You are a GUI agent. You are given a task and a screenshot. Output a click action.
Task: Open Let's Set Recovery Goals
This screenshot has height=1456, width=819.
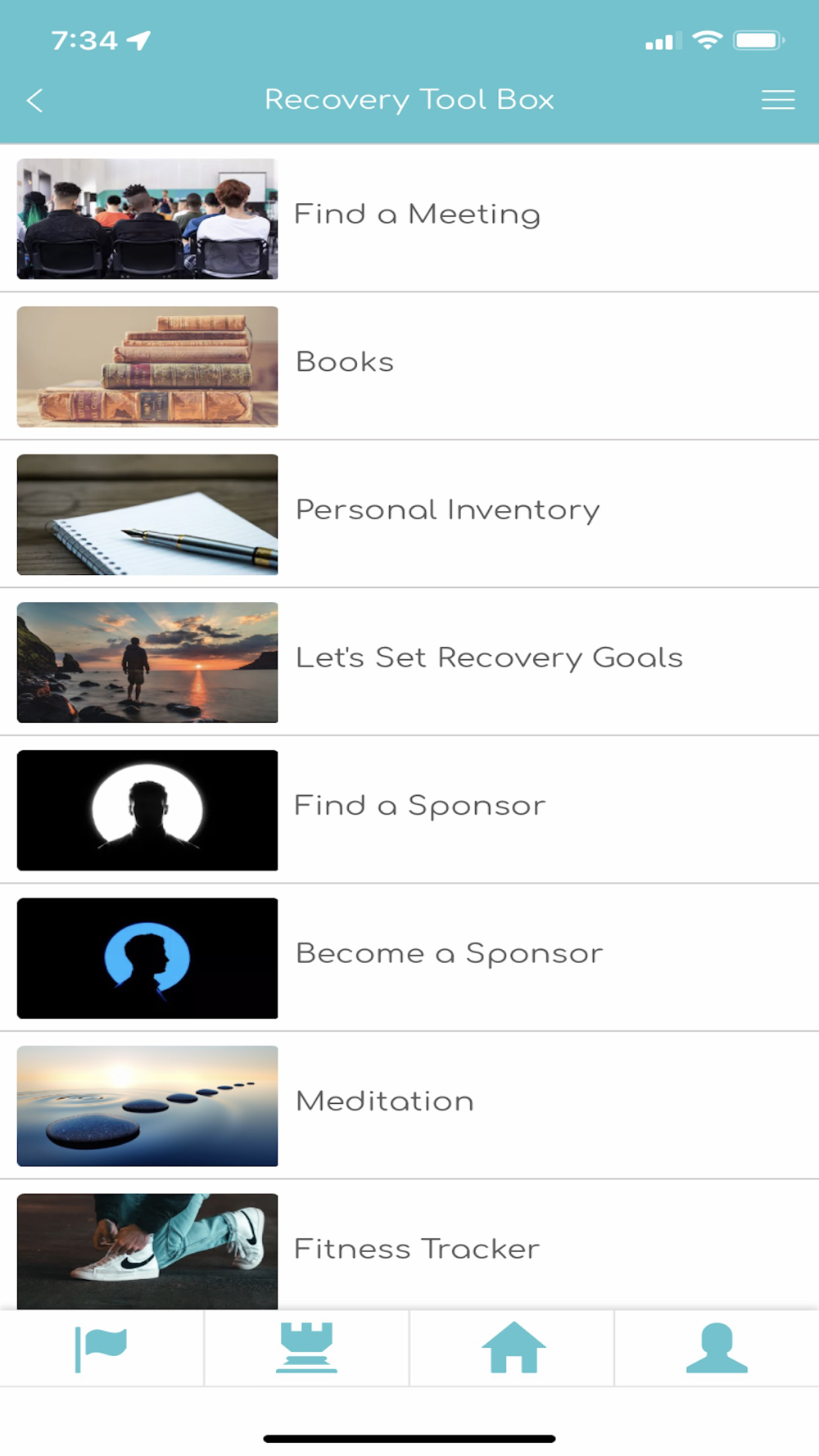click(409, 662)
